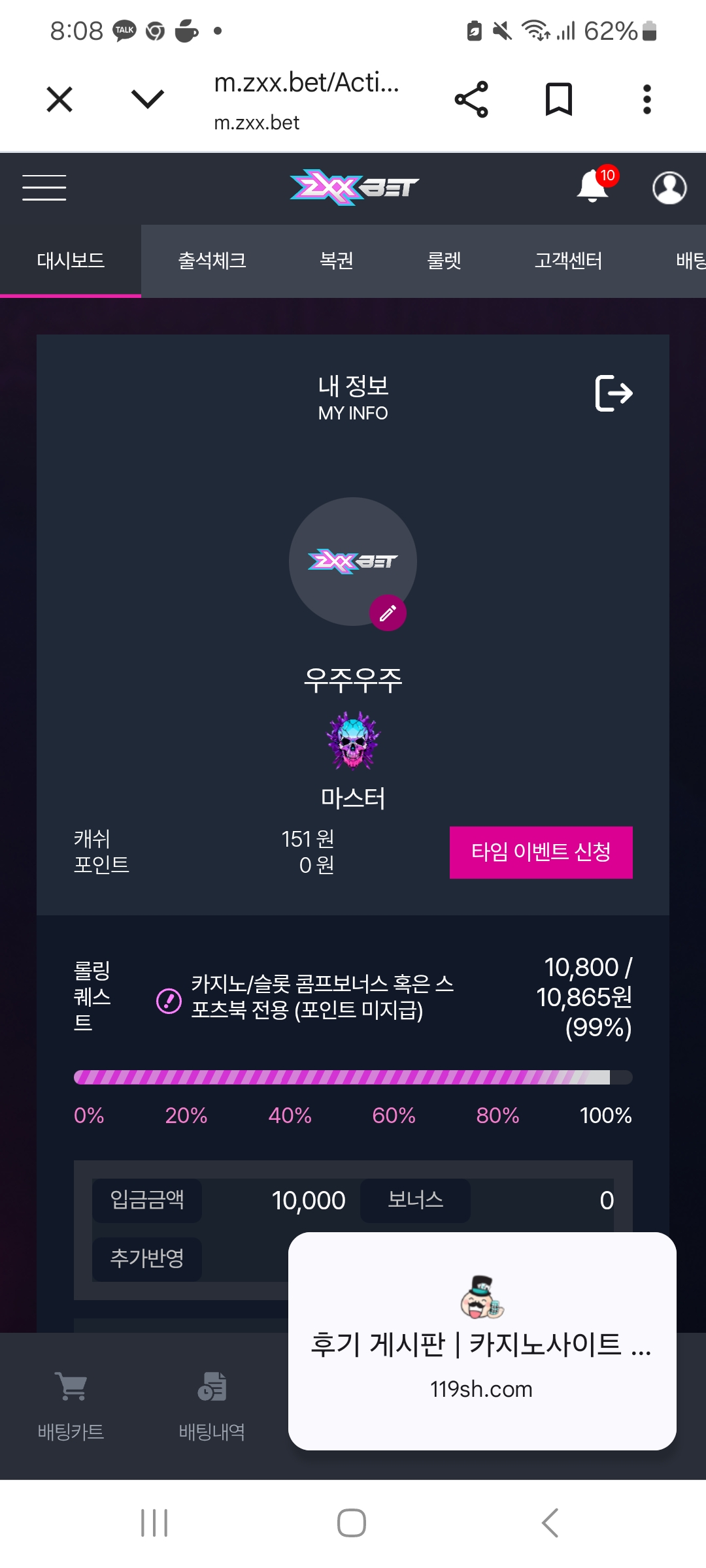Screen dimensions: 706x1568
Task: Expand the browser dropdown chevron
Action: [148, 99]
